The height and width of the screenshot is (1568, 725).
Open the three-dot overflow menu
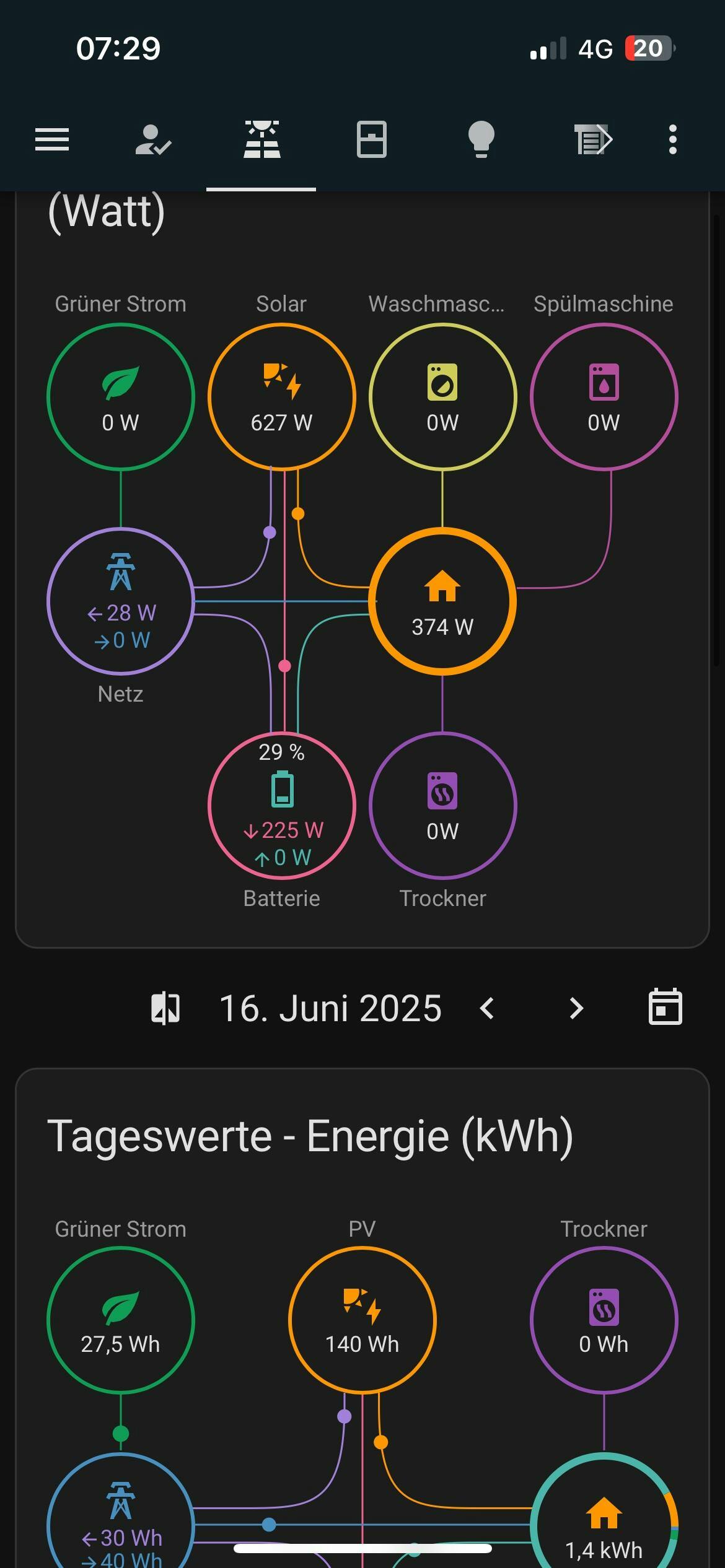[673, 139]
